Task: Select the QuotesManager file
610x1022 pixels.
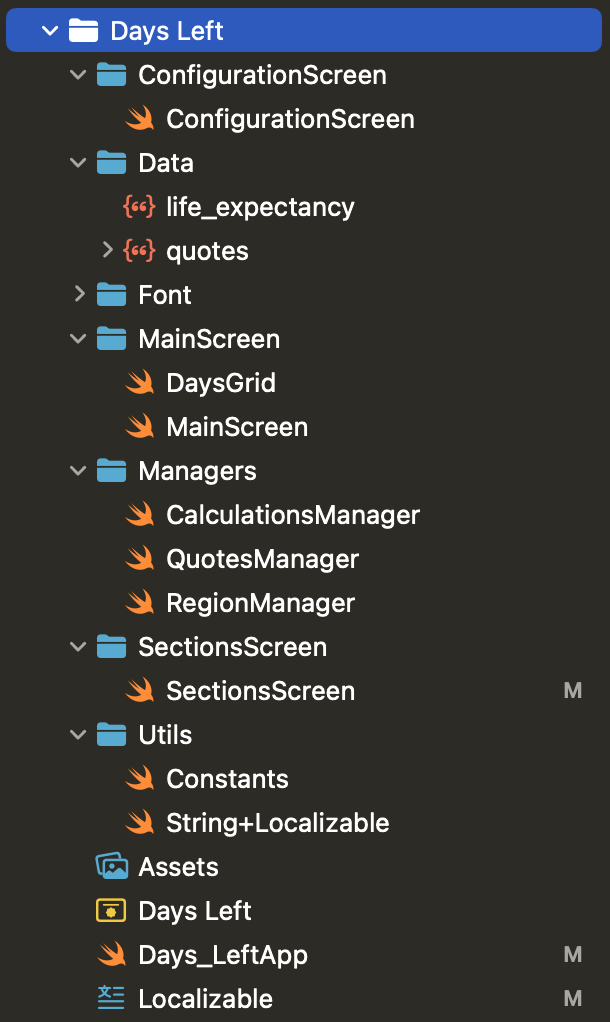Action: (263, 559)
